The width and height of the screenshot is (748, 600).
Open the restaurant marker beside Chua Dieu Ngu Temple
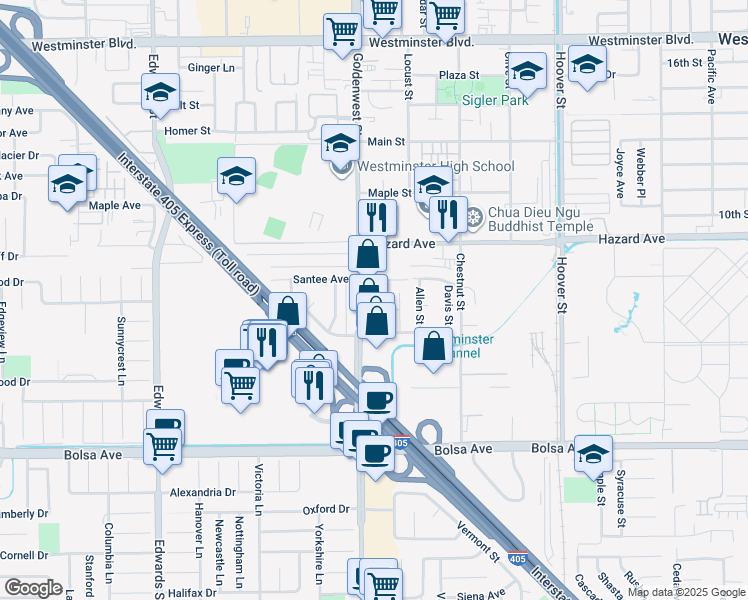448,214
